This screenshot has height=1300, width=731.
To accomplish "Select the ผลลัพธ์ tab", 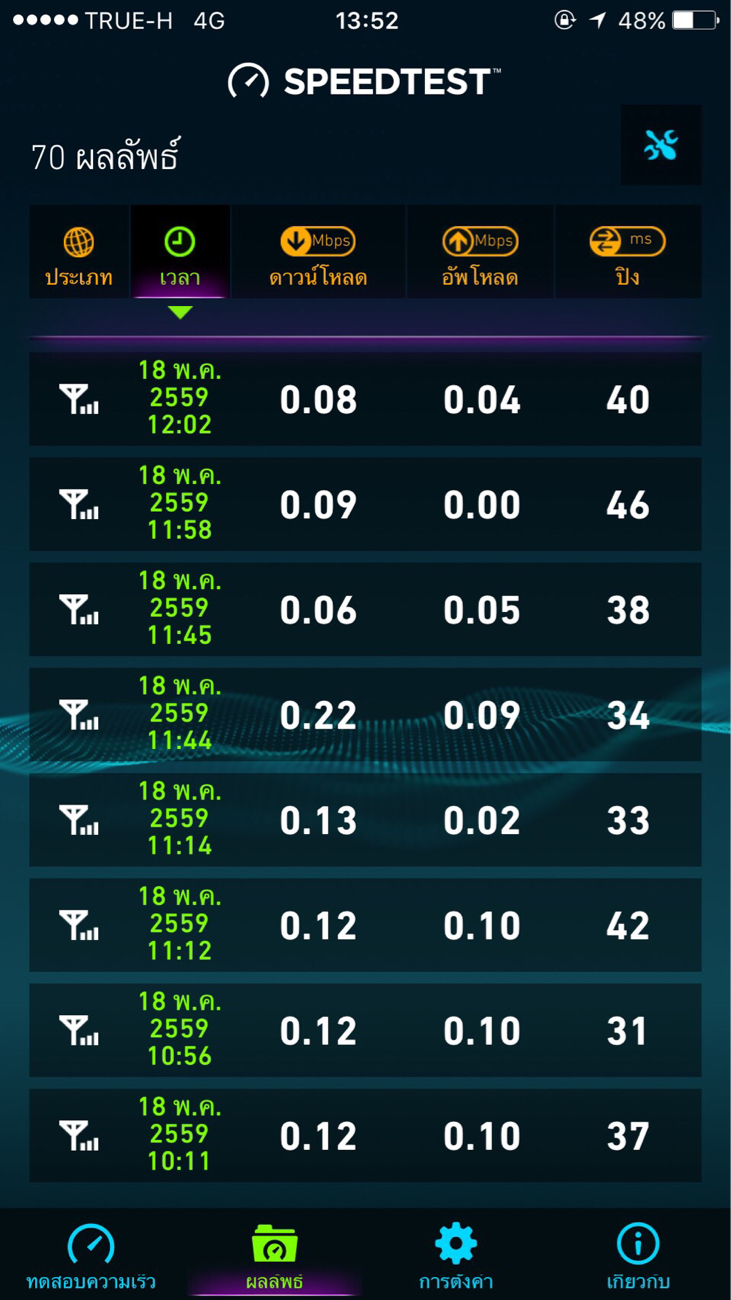I will 274,1256.
